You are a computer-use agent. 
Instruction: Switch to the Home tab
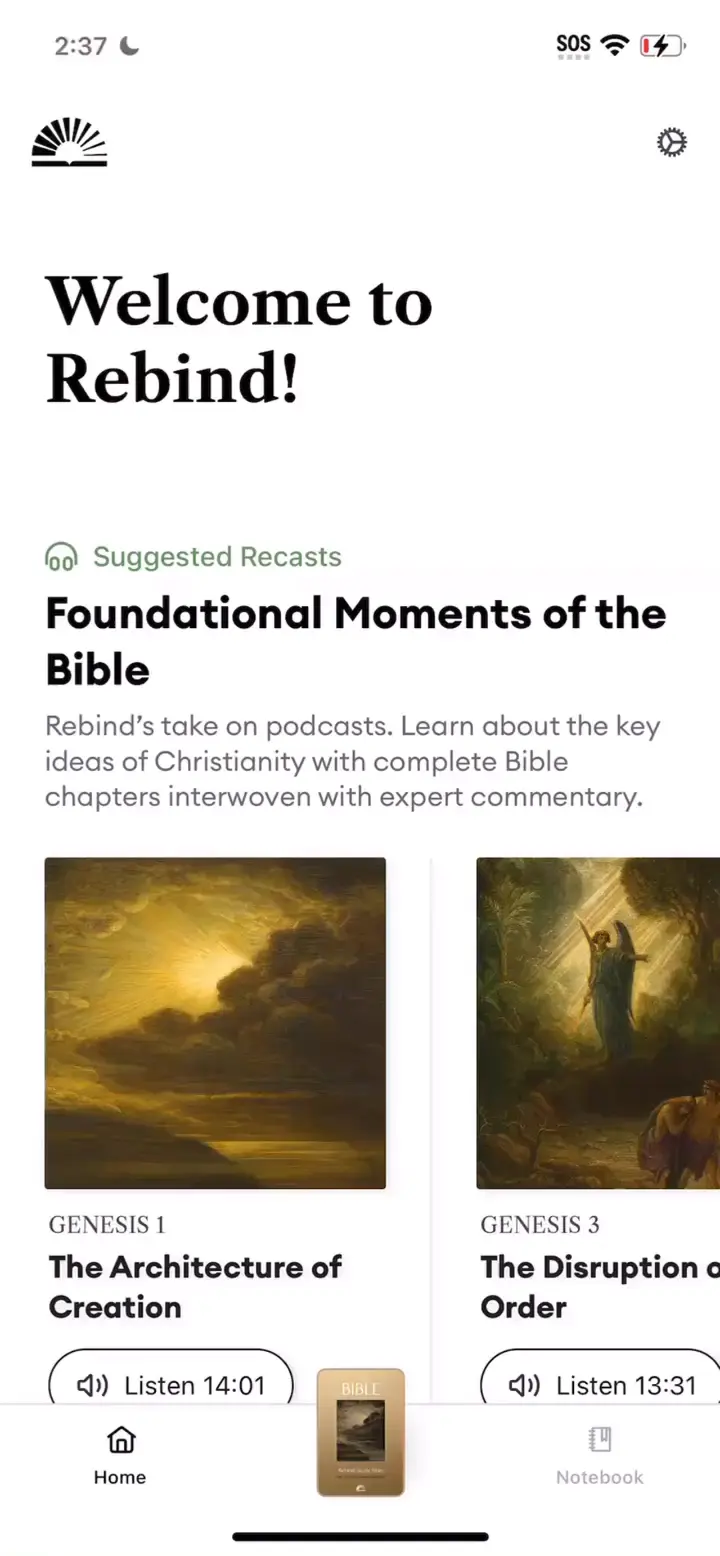[x=120, y=1455]
